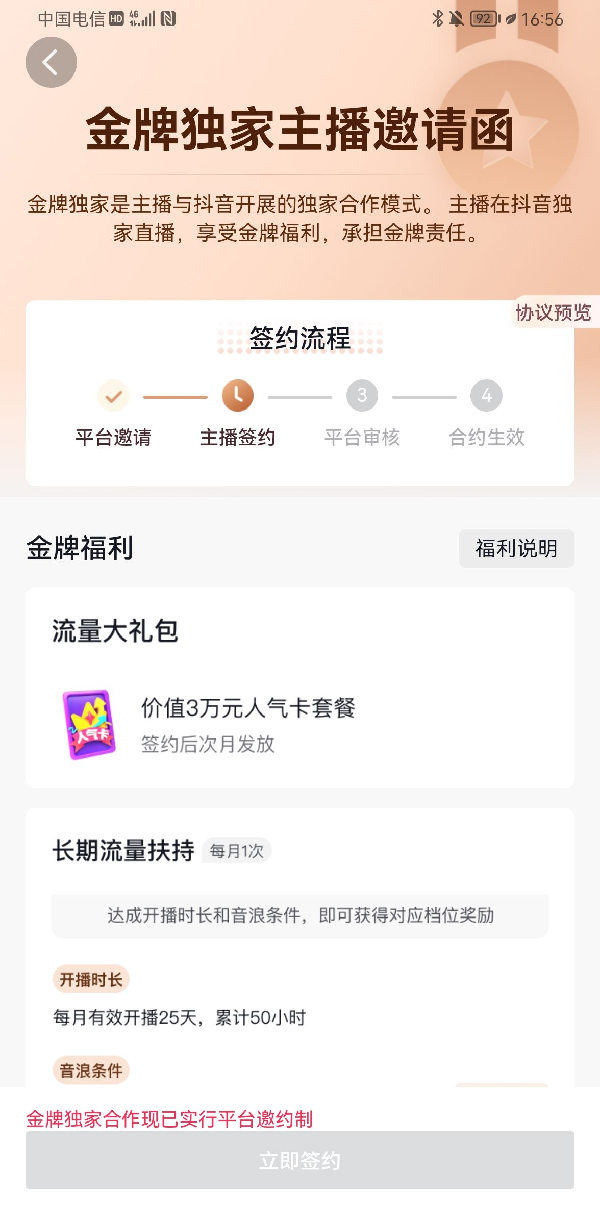Tap the 立即签约 button
The height and width of the screenshot is (1224, 600).
point(300,1161)
